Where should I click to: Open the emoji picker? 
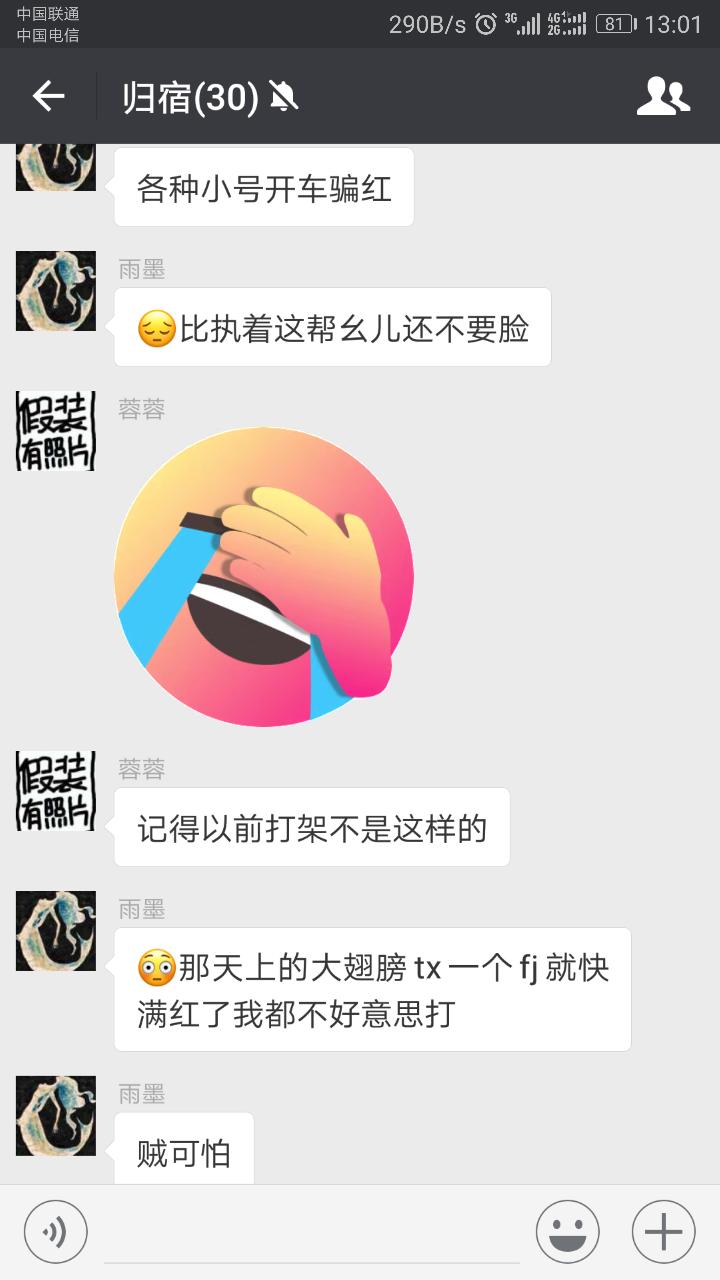pos(567,1232)
